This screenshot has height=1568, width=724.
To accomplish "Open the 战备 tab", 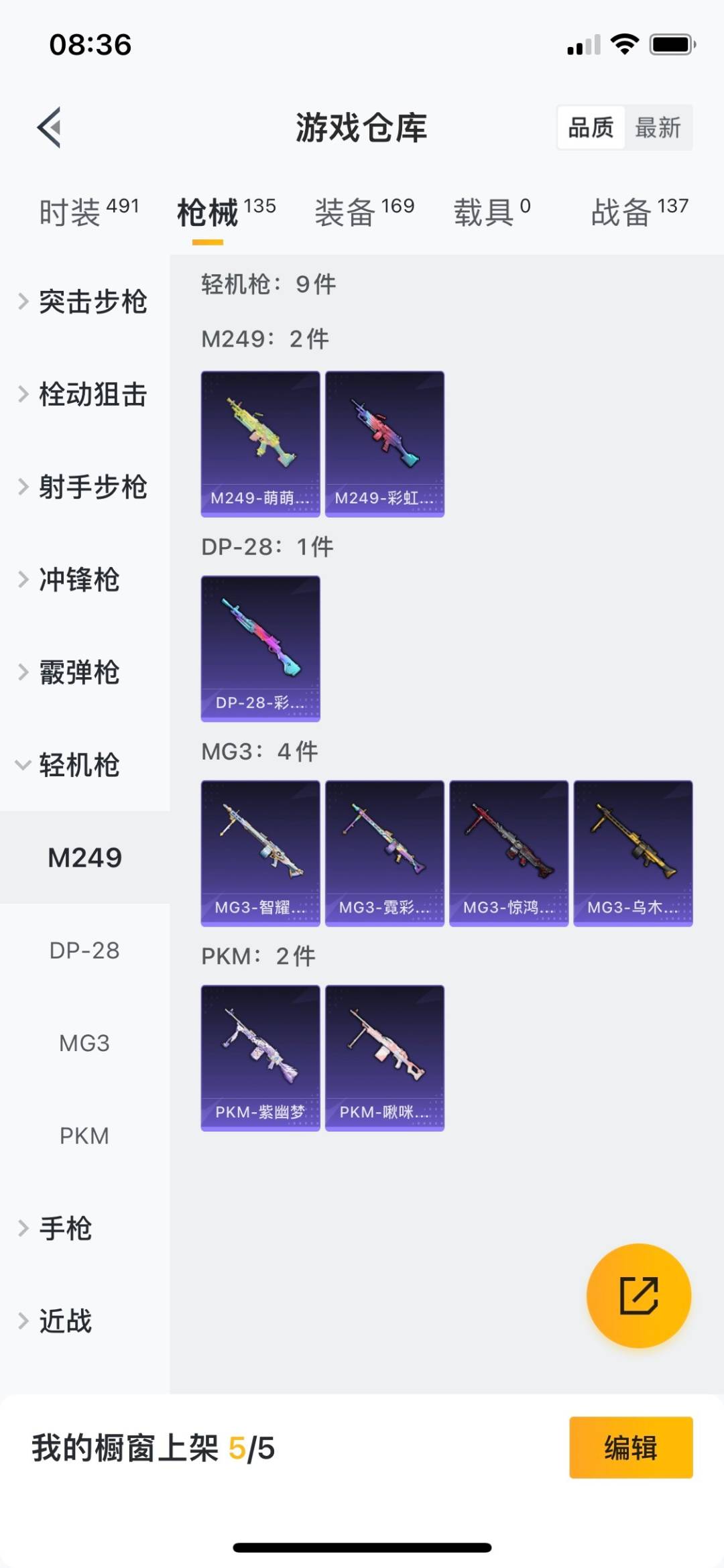I will tap(639, 212).
